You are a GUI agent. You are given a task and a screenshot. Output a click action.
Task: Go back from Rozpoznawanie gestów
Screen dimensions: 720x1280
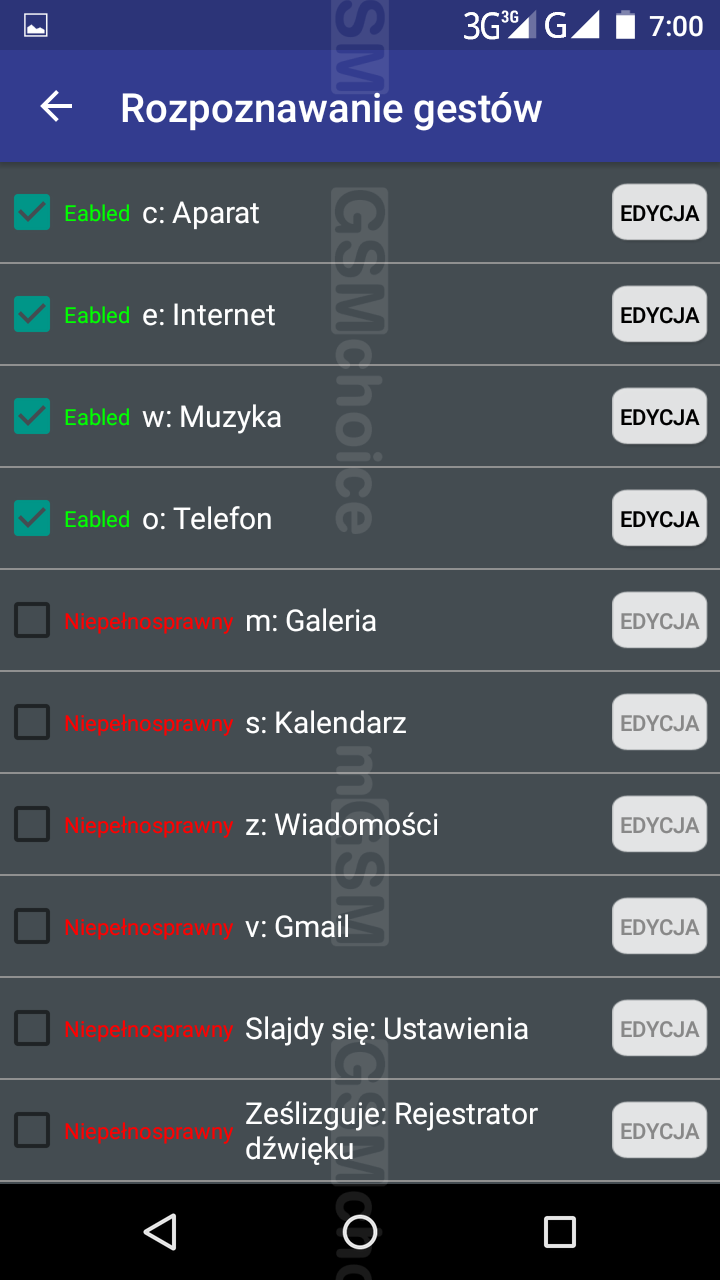pos(56,107)
